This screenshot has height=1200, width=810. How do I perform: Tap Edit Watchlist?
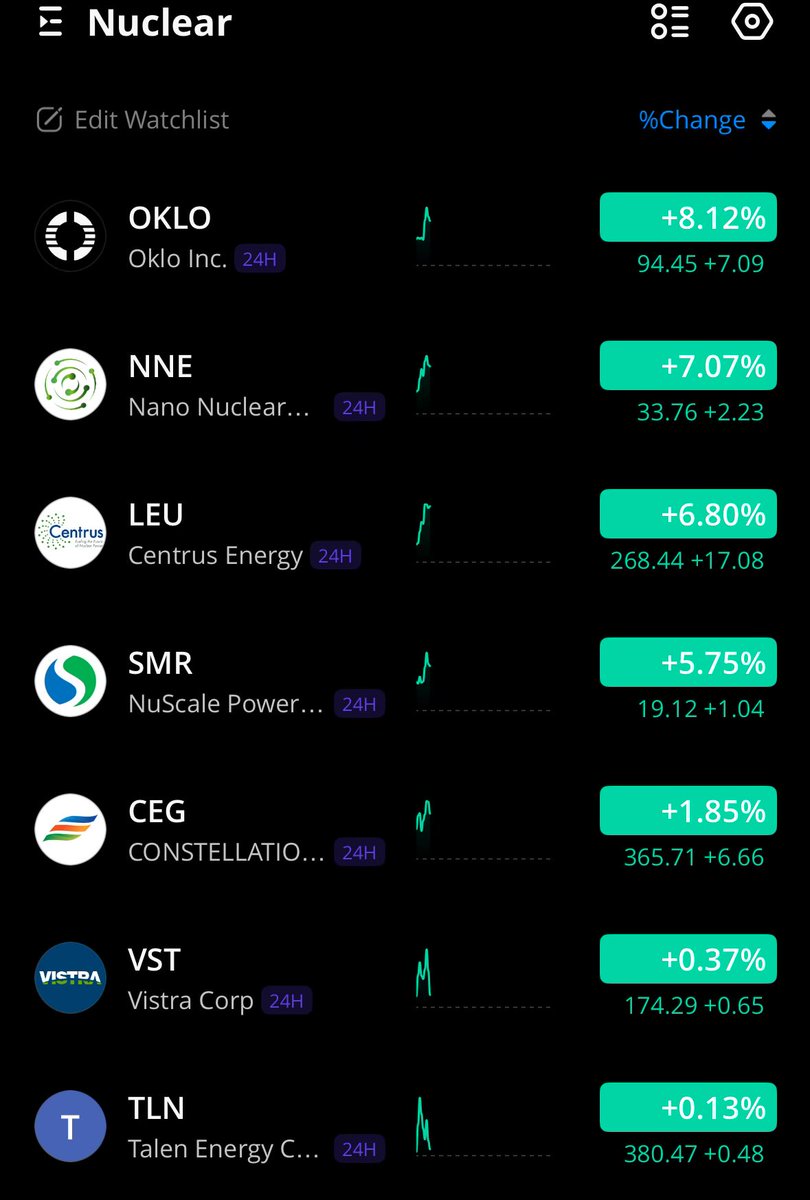pyautogui.click(x=133, y=120)
